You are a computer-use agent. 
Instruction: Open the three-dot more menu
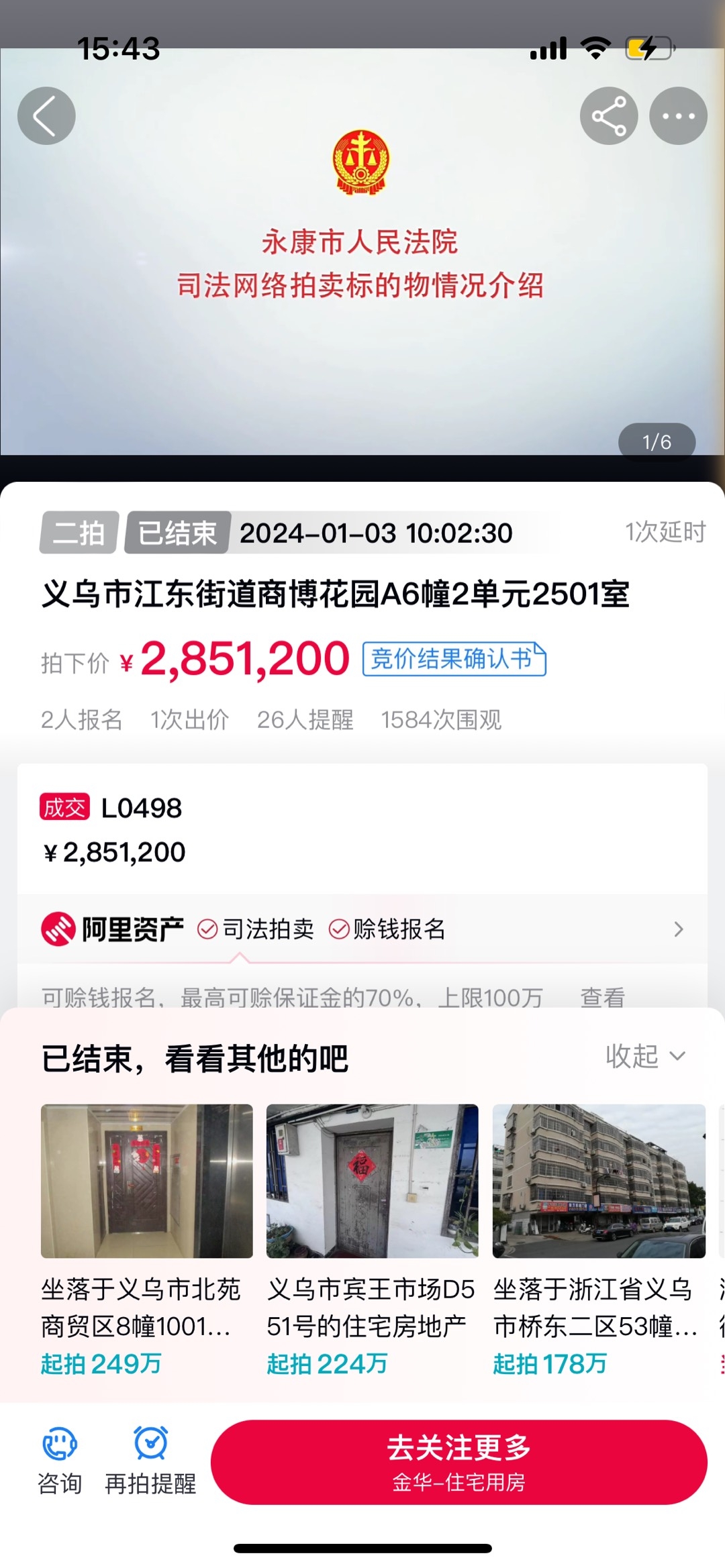678,116
